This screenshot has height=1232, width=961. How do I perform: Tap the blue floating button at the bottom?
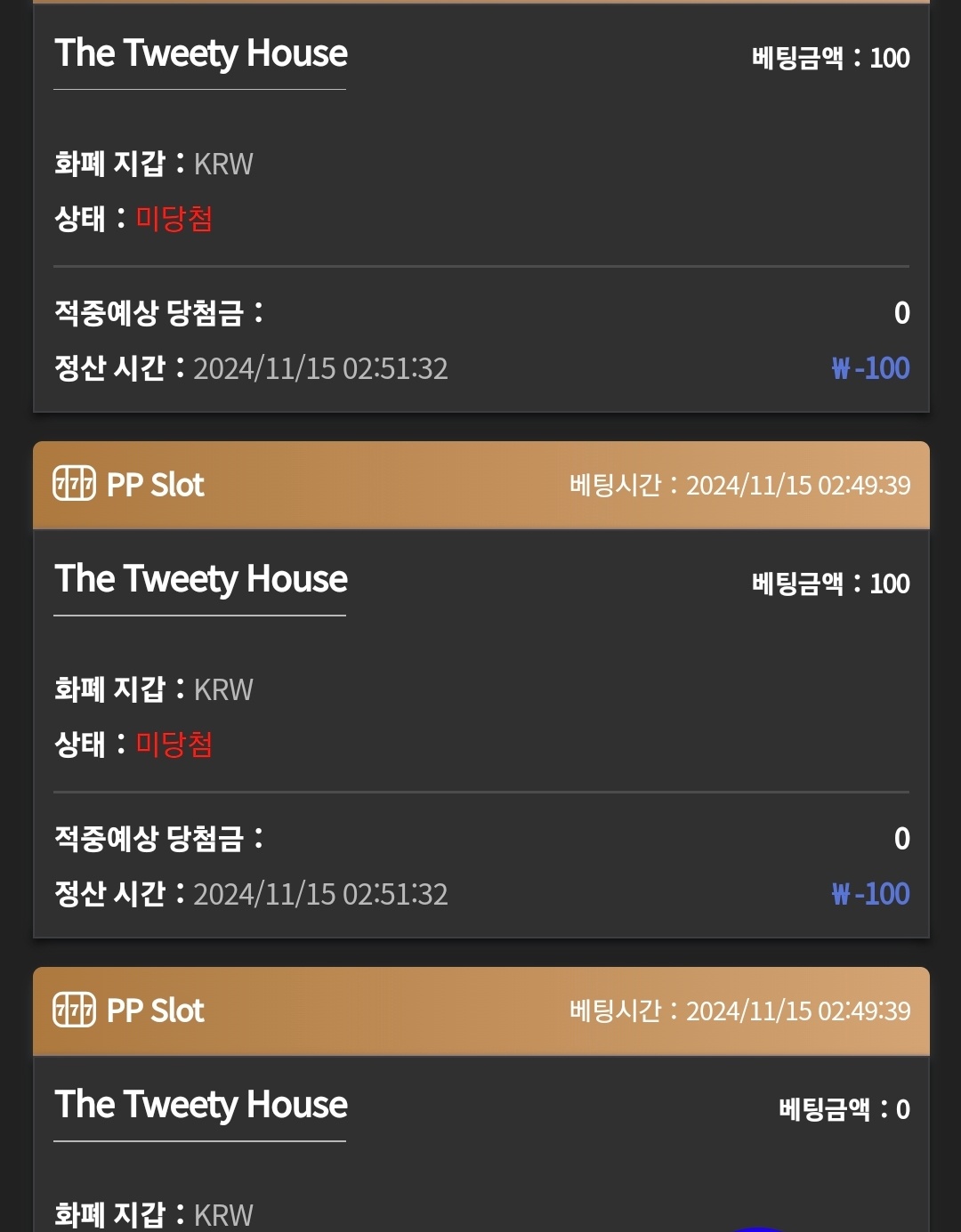756,1228
